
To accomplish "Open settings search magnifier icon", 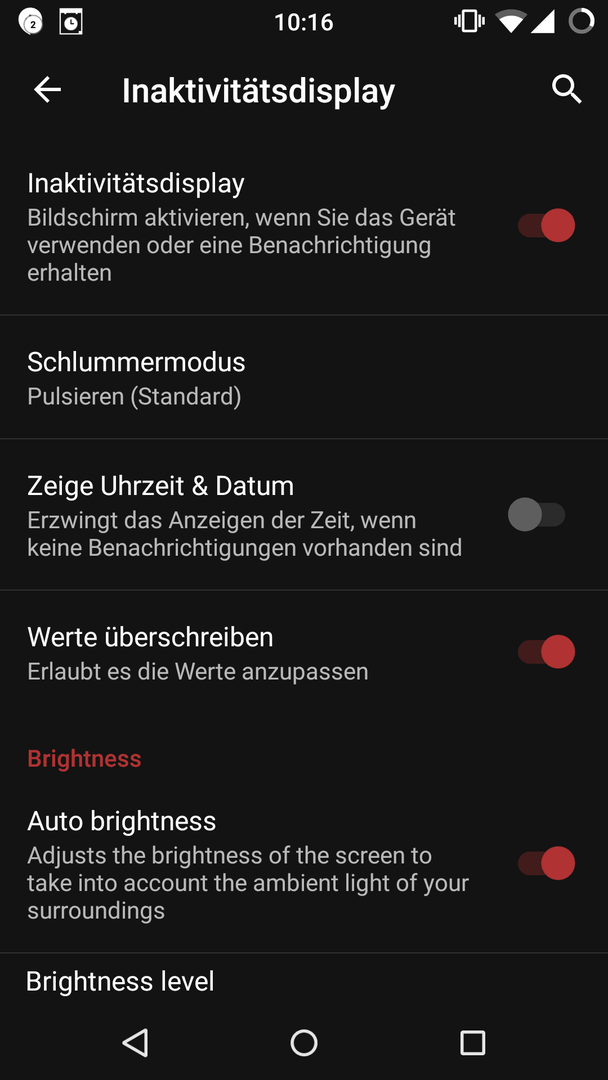I will (x=567, y=90).
